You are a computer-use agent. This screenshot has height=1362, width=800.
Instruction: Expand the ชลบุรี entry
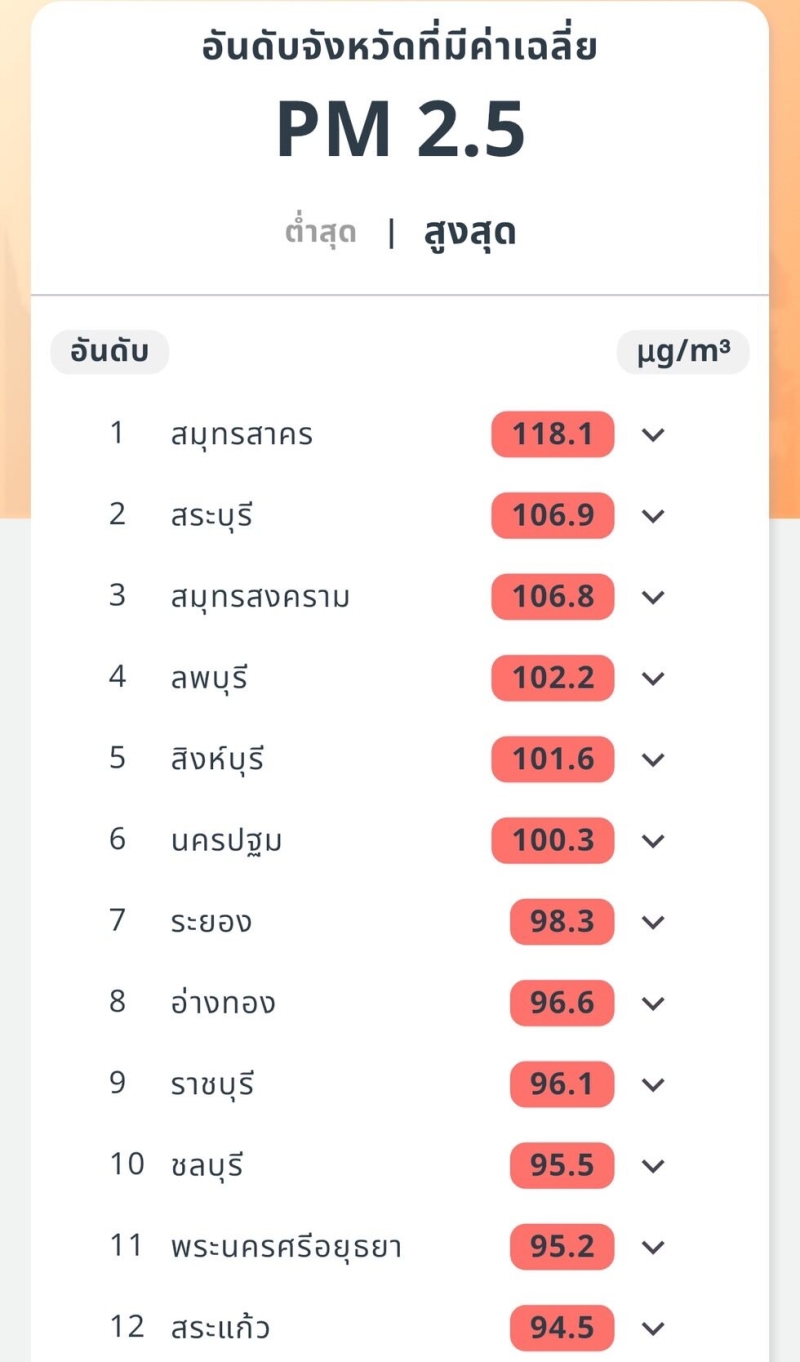(x=653, y=1165)
